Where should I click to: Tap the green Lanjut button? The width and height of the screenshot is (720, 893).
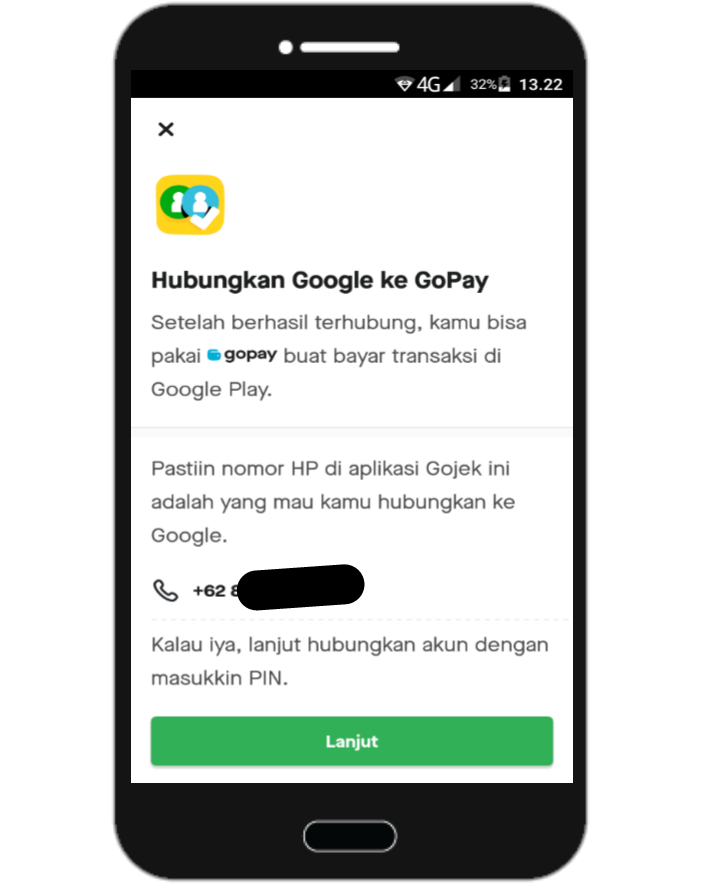(351, 741)
